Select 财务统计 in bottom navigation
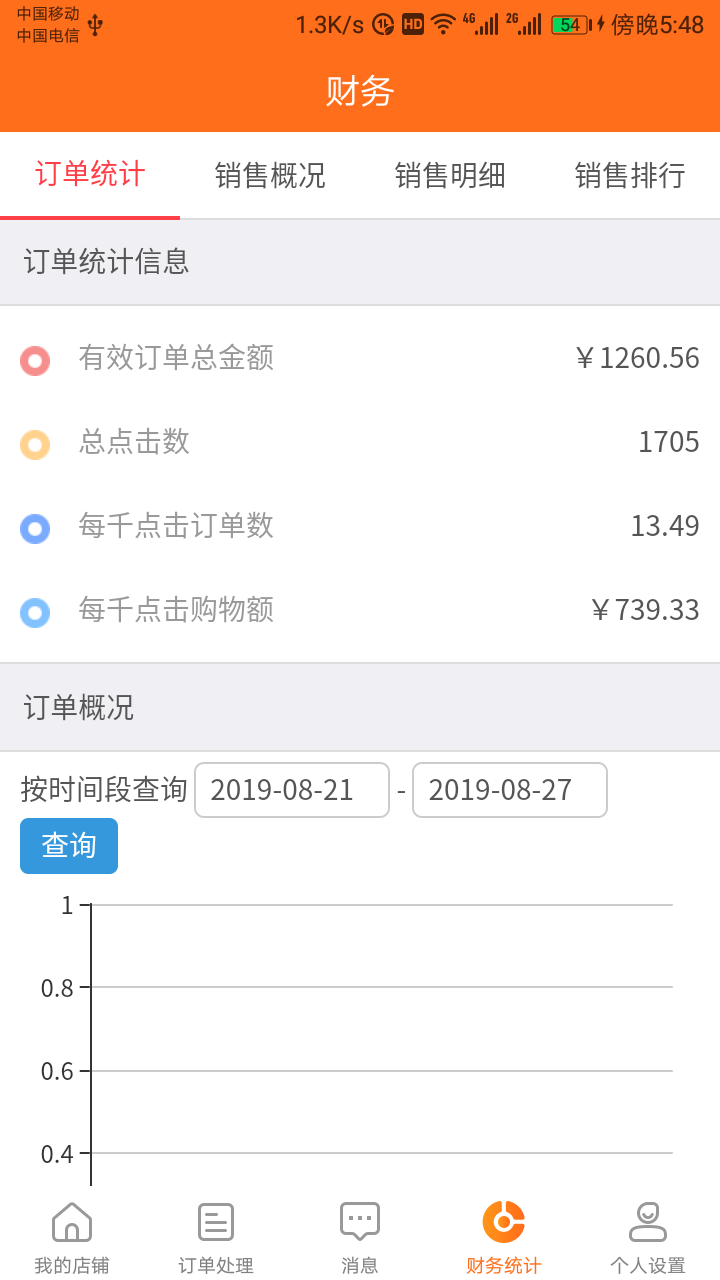 (x=504, y=1238)
